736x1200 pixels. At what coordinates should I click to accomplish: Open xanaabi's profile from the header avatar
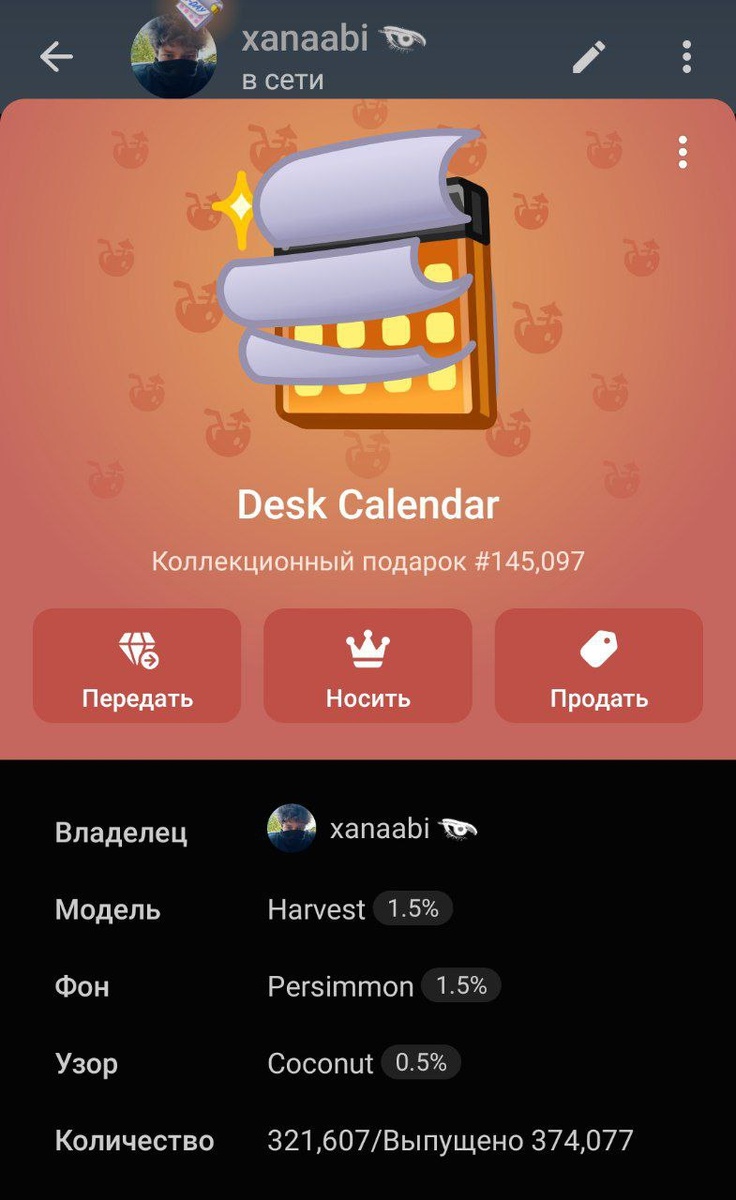(x=174, y=57)
